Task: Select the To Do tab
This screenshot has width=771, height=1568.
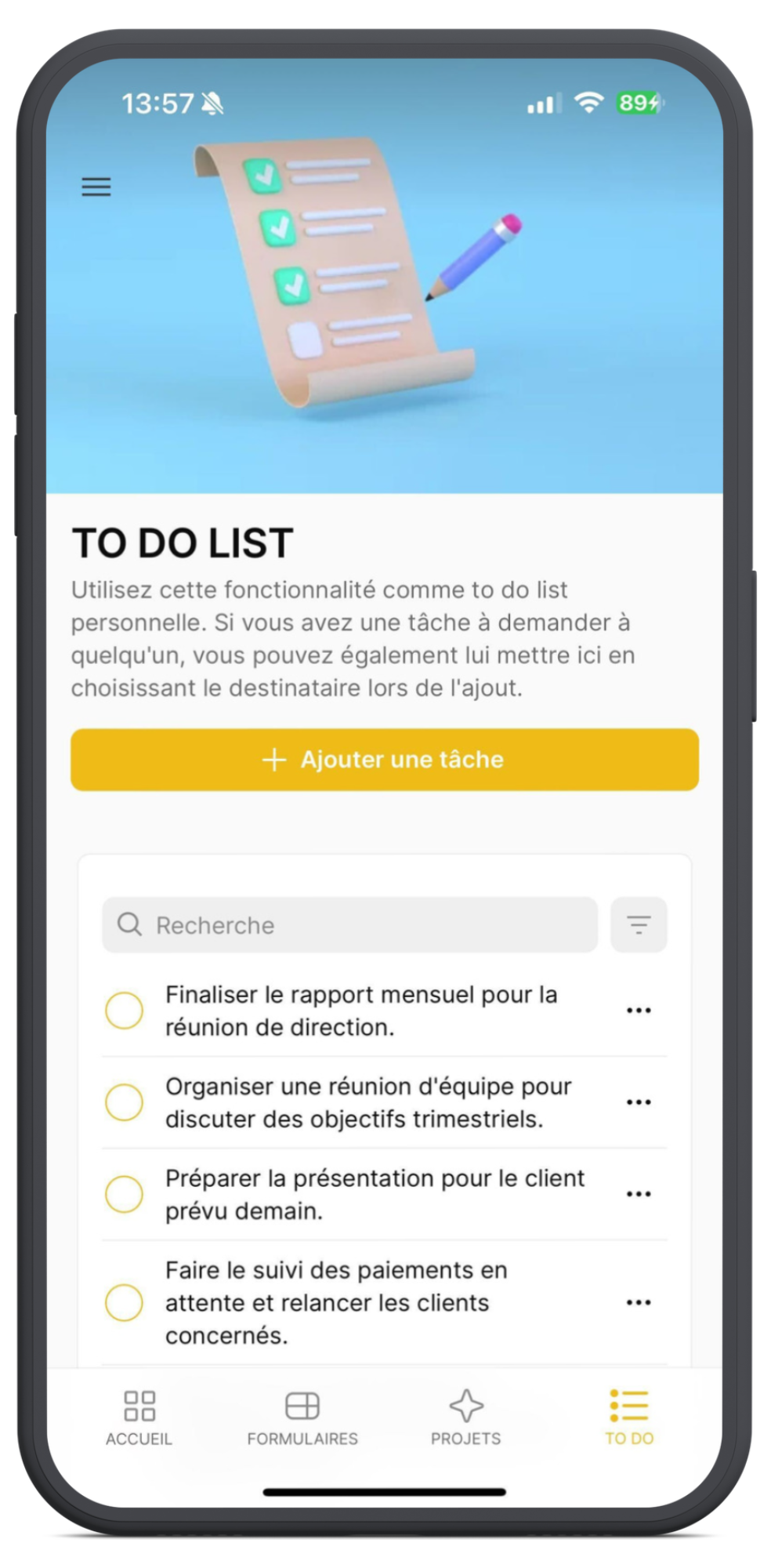Action: coord(628,1417)
